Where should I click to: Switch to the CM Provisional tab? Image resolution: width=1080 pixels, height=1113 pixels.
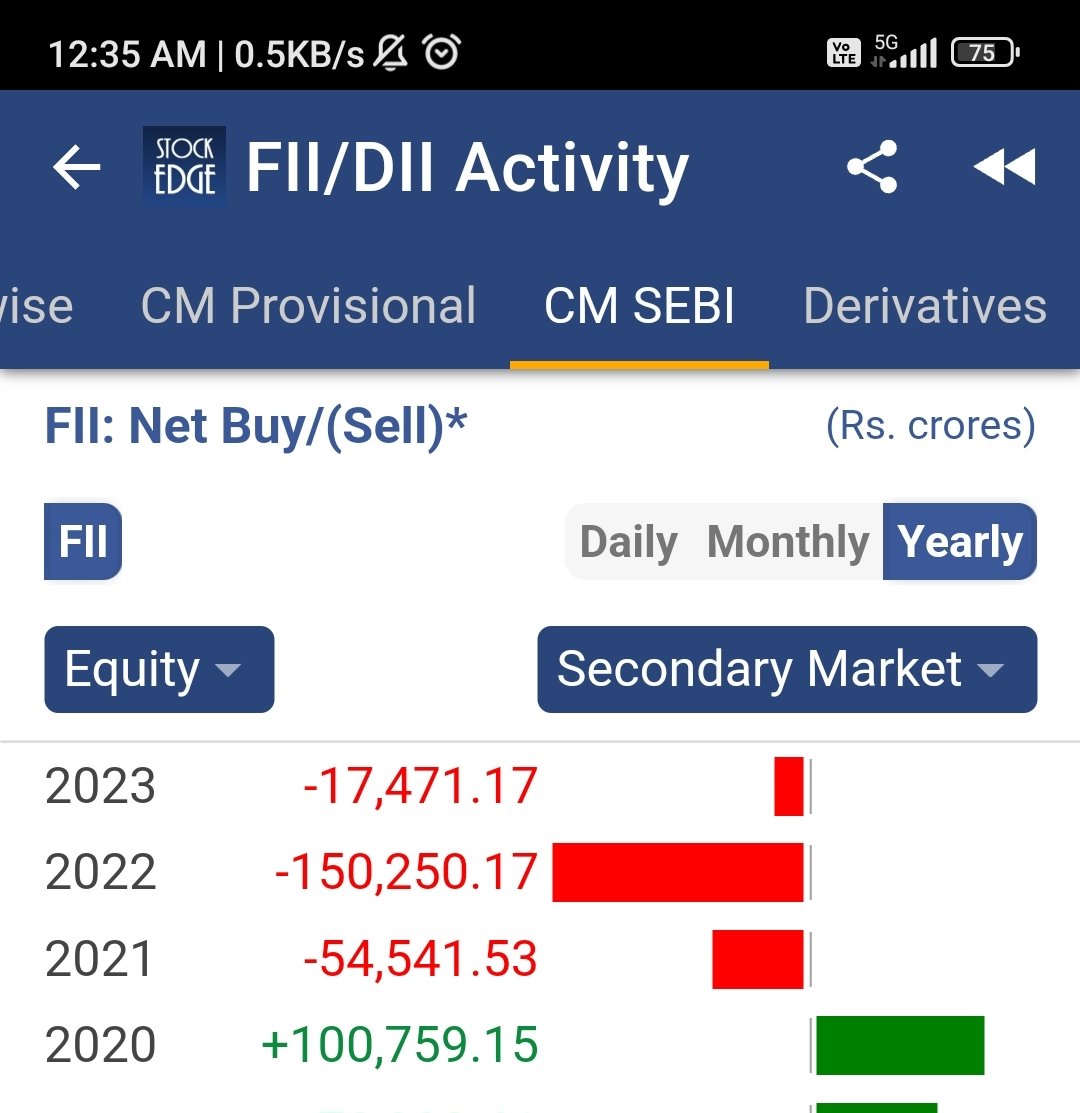coord(308,306)
